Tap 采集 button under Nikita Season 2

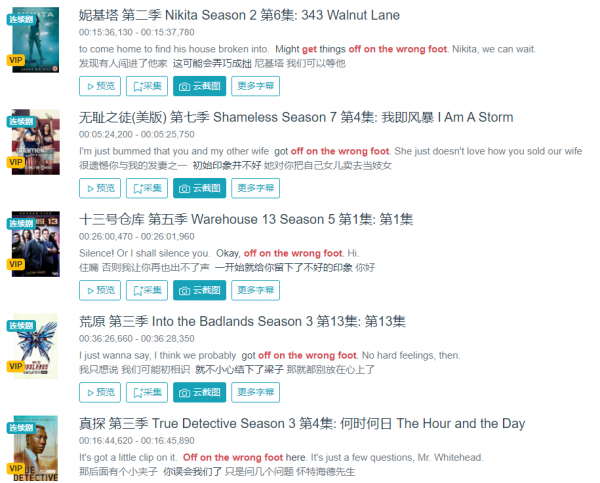[149, 86]
